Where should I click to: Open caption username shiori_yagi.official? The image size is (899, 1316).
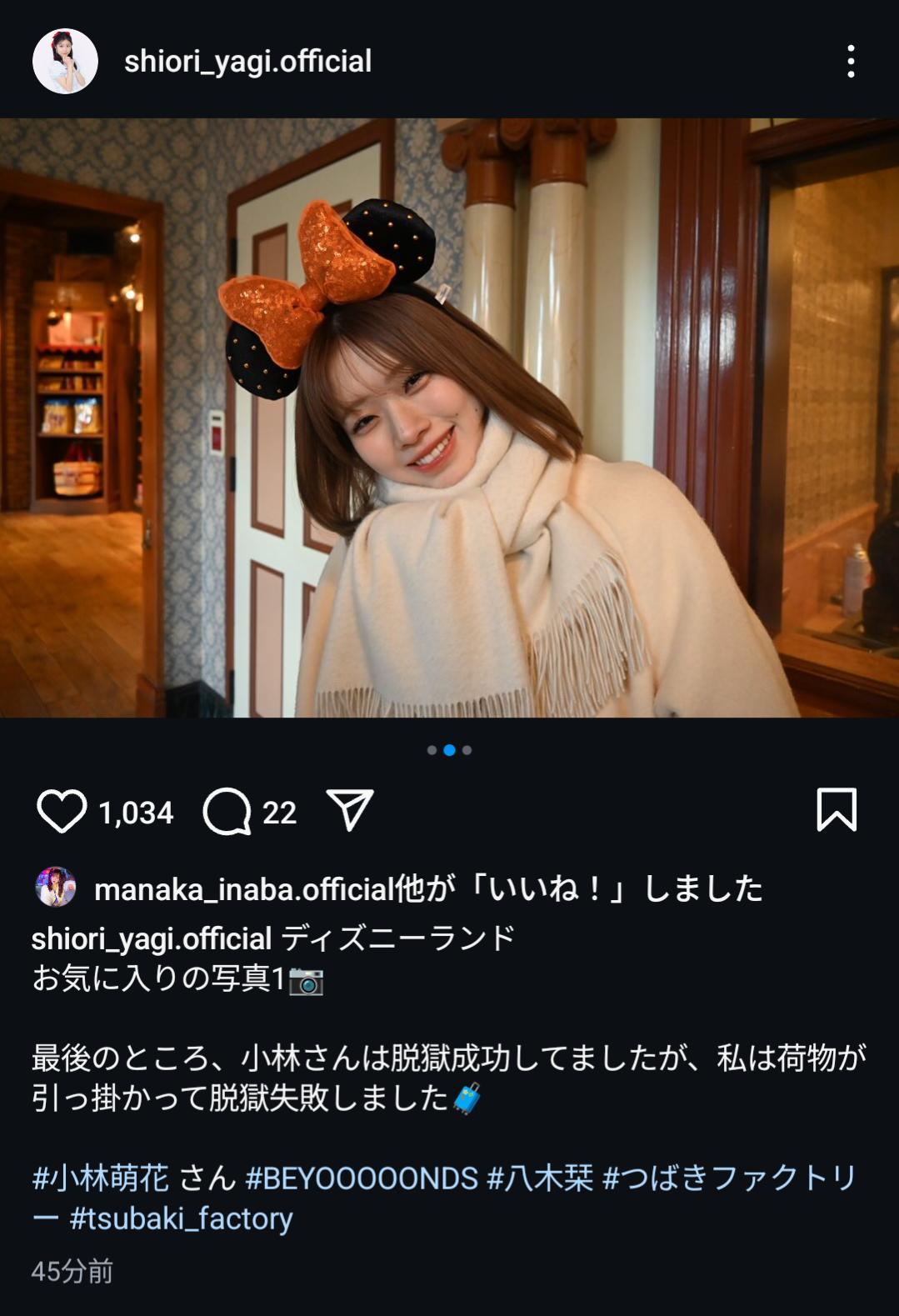pyautogui.click(x=152, y=939)
